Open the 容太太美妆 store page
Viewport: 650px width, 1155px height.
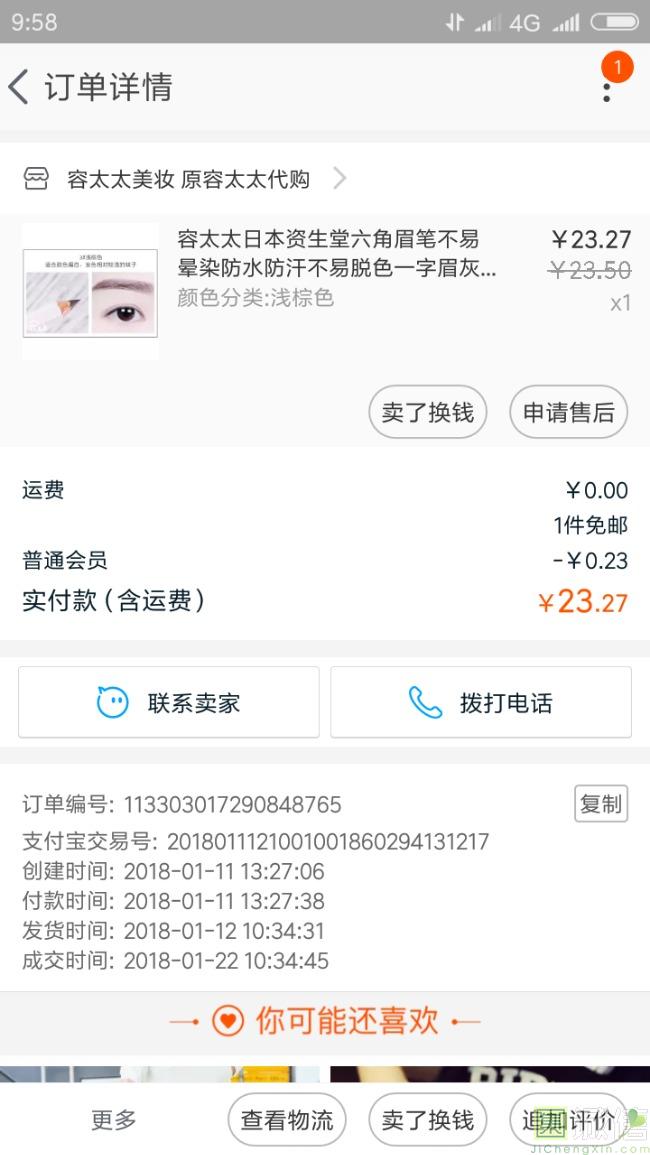tap(187, 179)
